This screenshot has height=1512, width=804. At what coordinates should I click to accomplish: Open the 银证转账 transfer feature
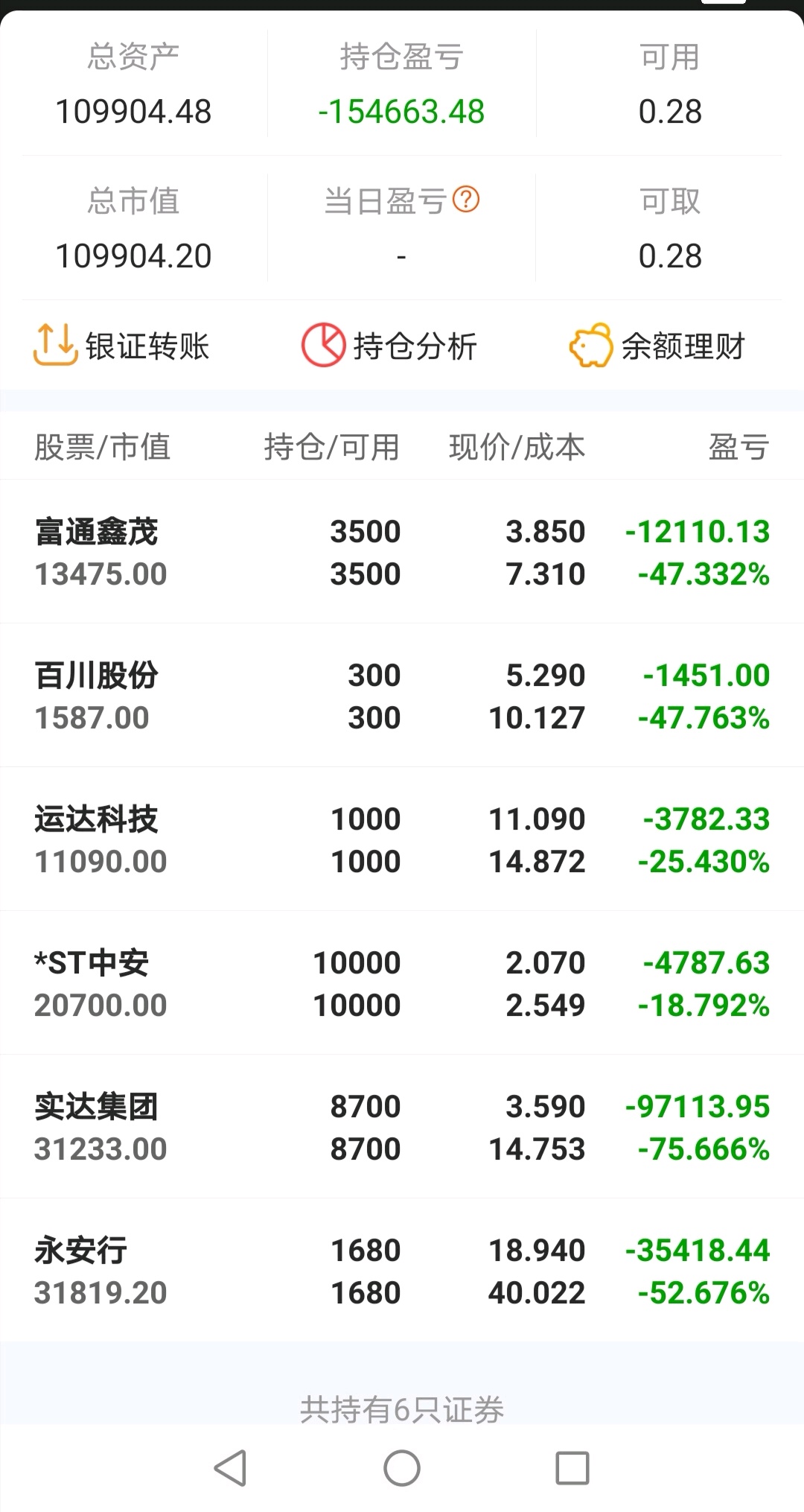pos(123,345)
